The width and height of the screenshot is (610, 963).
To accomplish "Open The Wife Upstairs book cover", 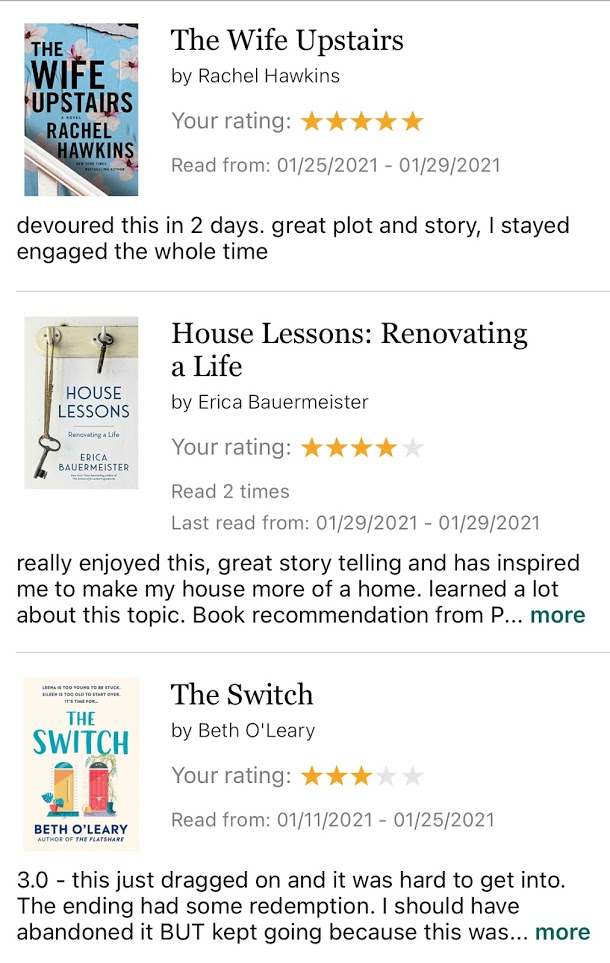I will [81, 110].
